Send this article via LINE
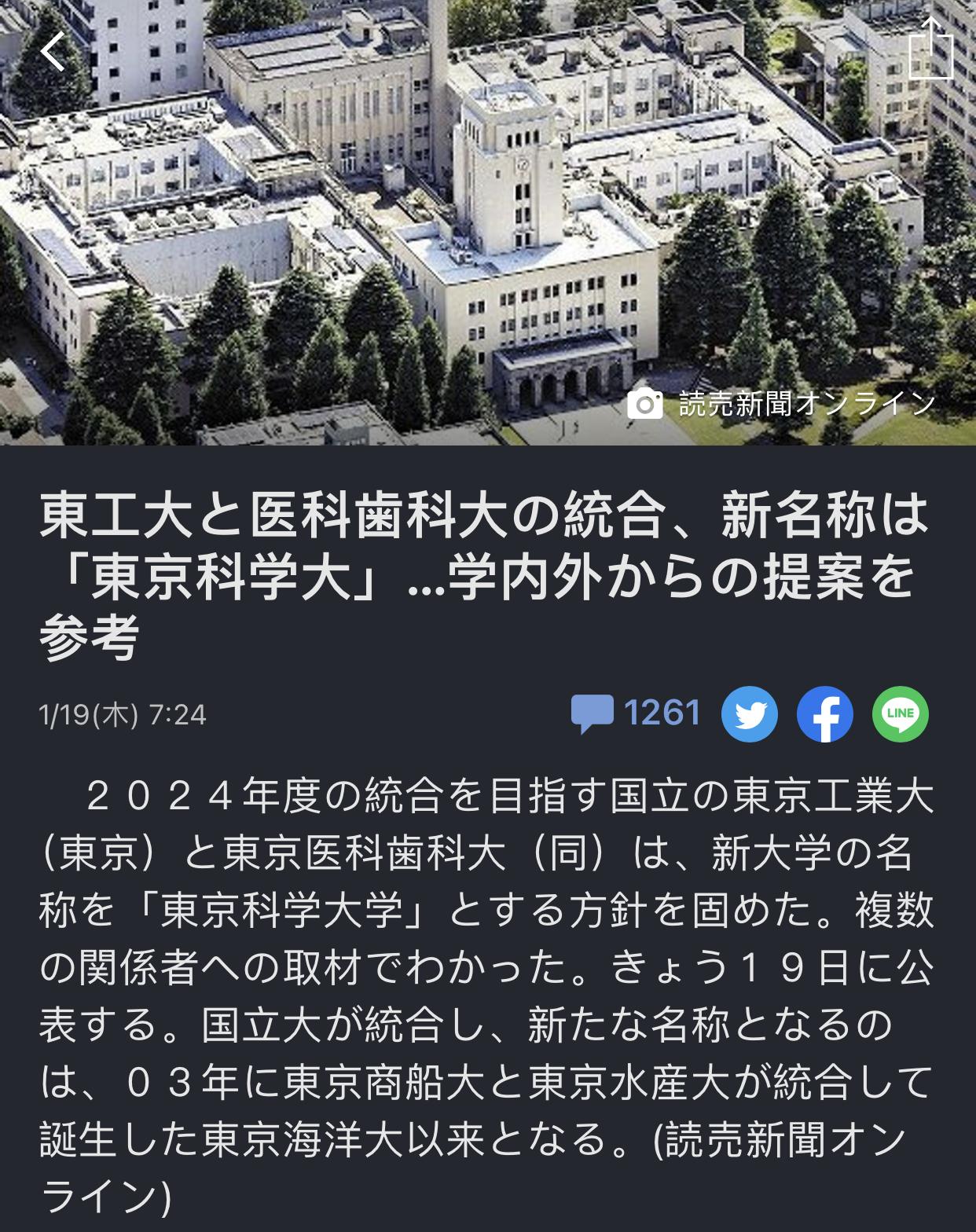Screen dimensions: 976x1232 [x=901, y=714]
